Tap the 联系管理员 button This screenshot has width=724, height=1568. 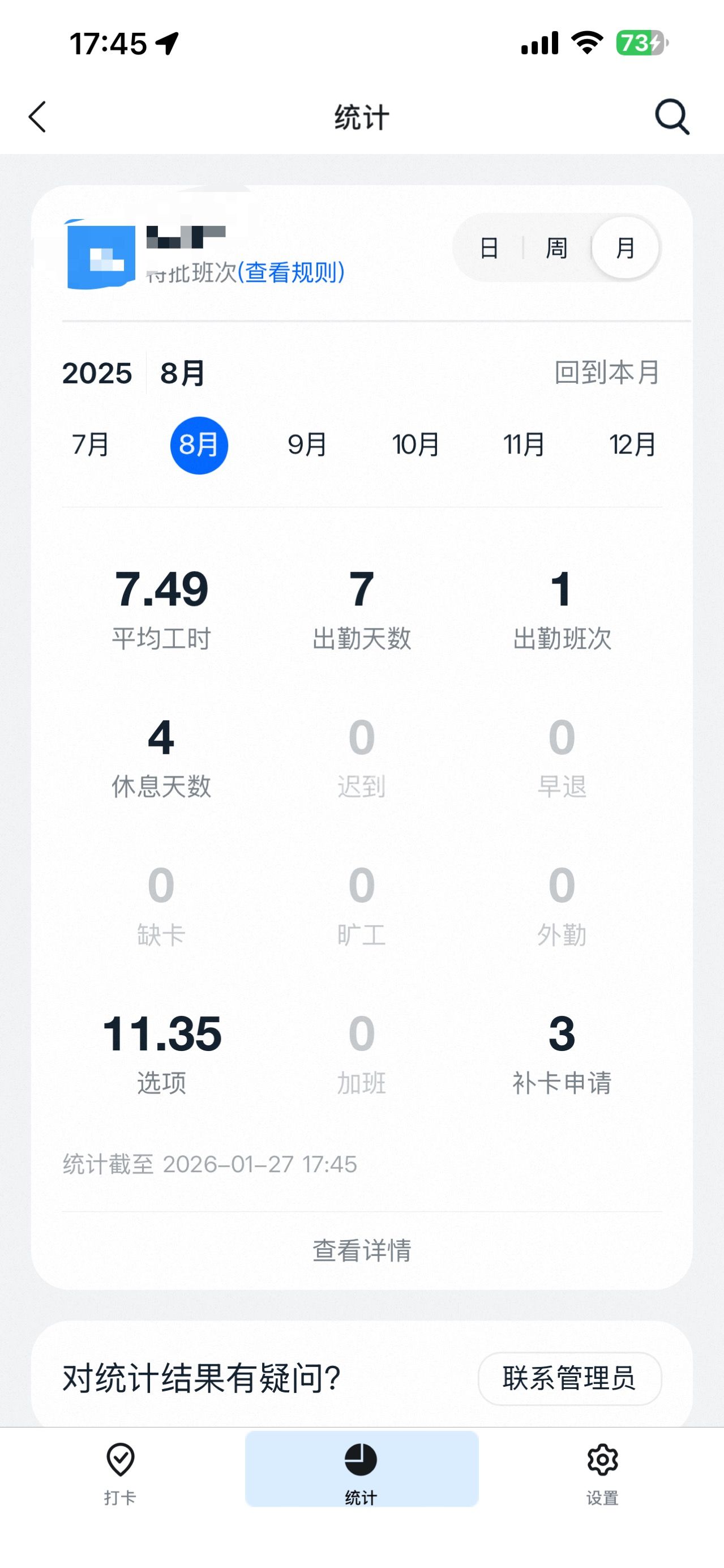click(569, 1378)
